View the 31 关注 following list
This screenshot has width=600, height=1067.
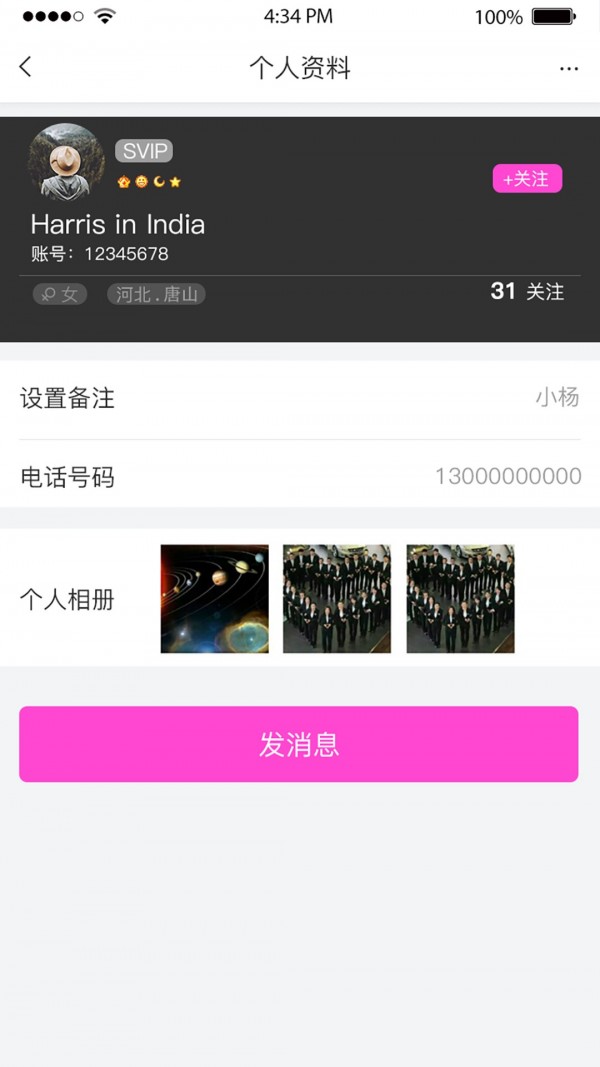527,292
